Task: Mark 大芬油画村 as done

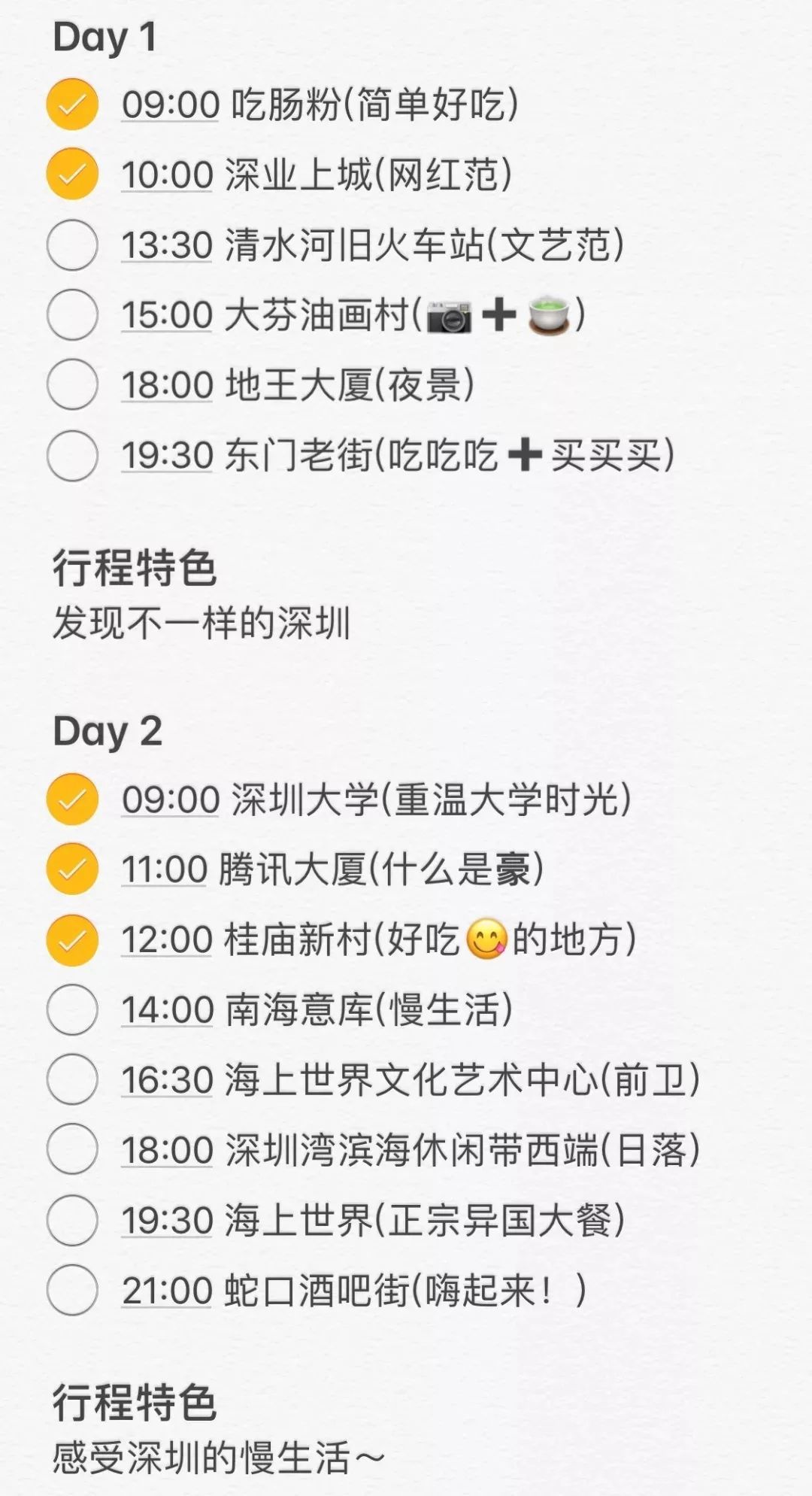Action: click(72, 314)
